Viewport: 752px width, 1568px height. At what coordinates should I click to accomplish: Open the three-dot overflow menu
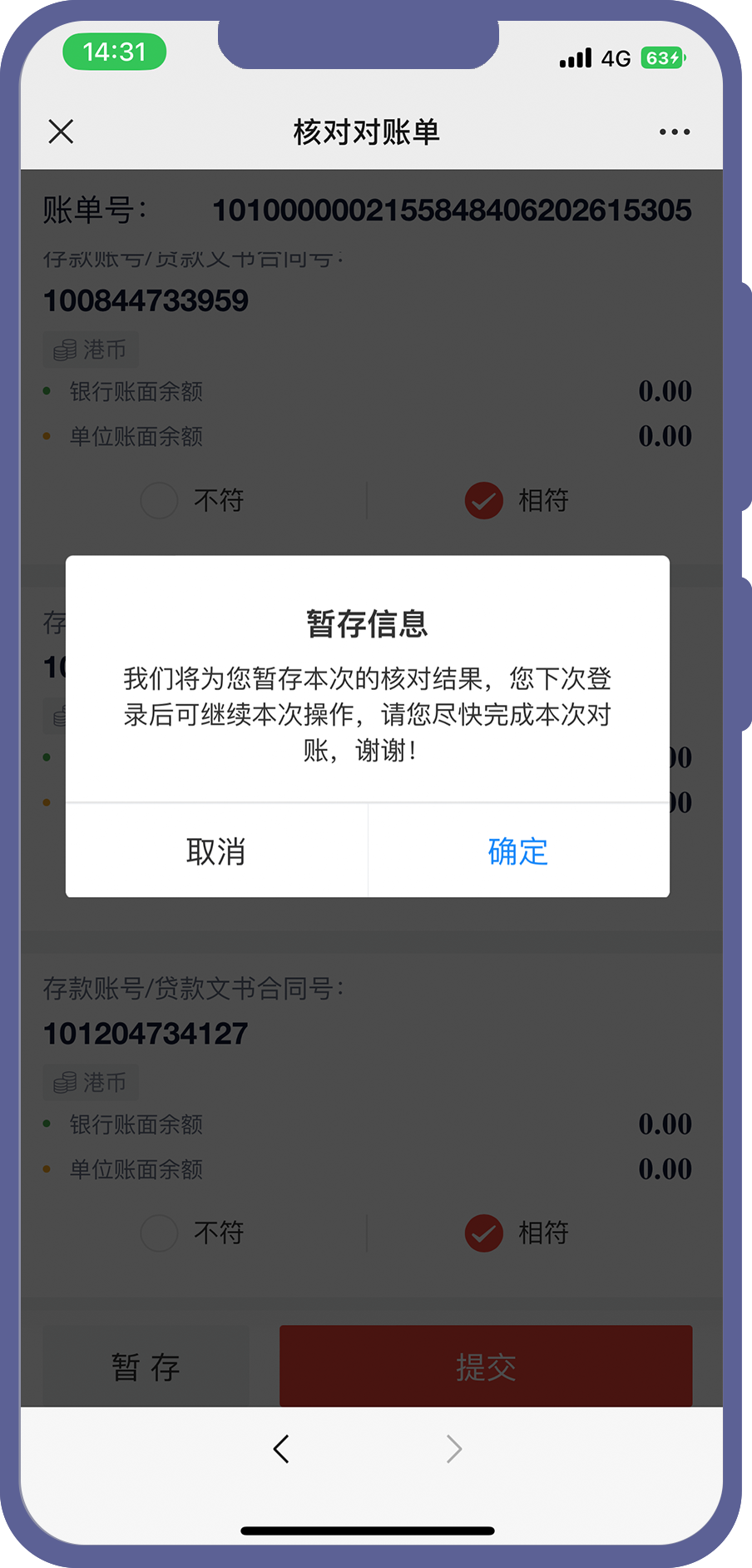point(674,131)
